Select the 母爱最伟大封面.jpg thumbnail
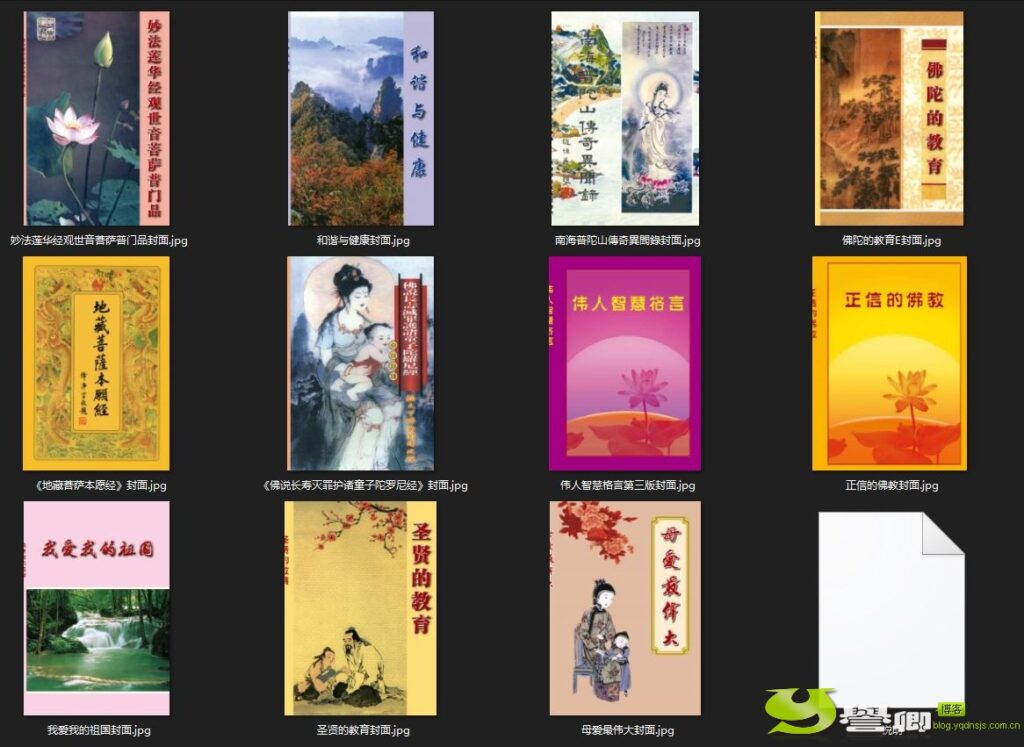The image size is (1024, 747). click(x=625, y=608)
